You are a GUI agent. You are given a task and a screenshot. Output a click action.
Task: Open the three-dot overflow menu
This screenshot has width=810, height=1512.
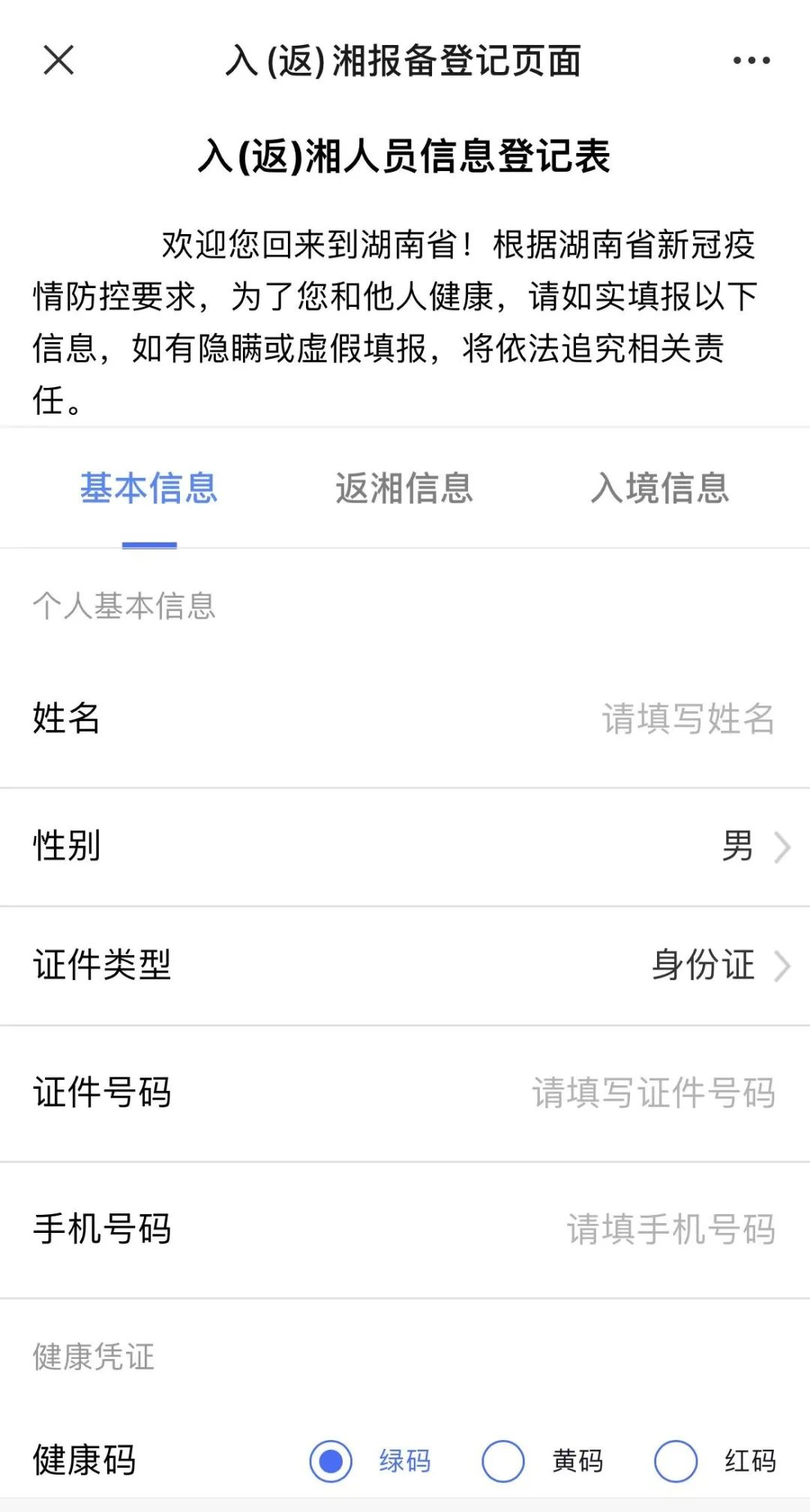[x=751, y=61]
